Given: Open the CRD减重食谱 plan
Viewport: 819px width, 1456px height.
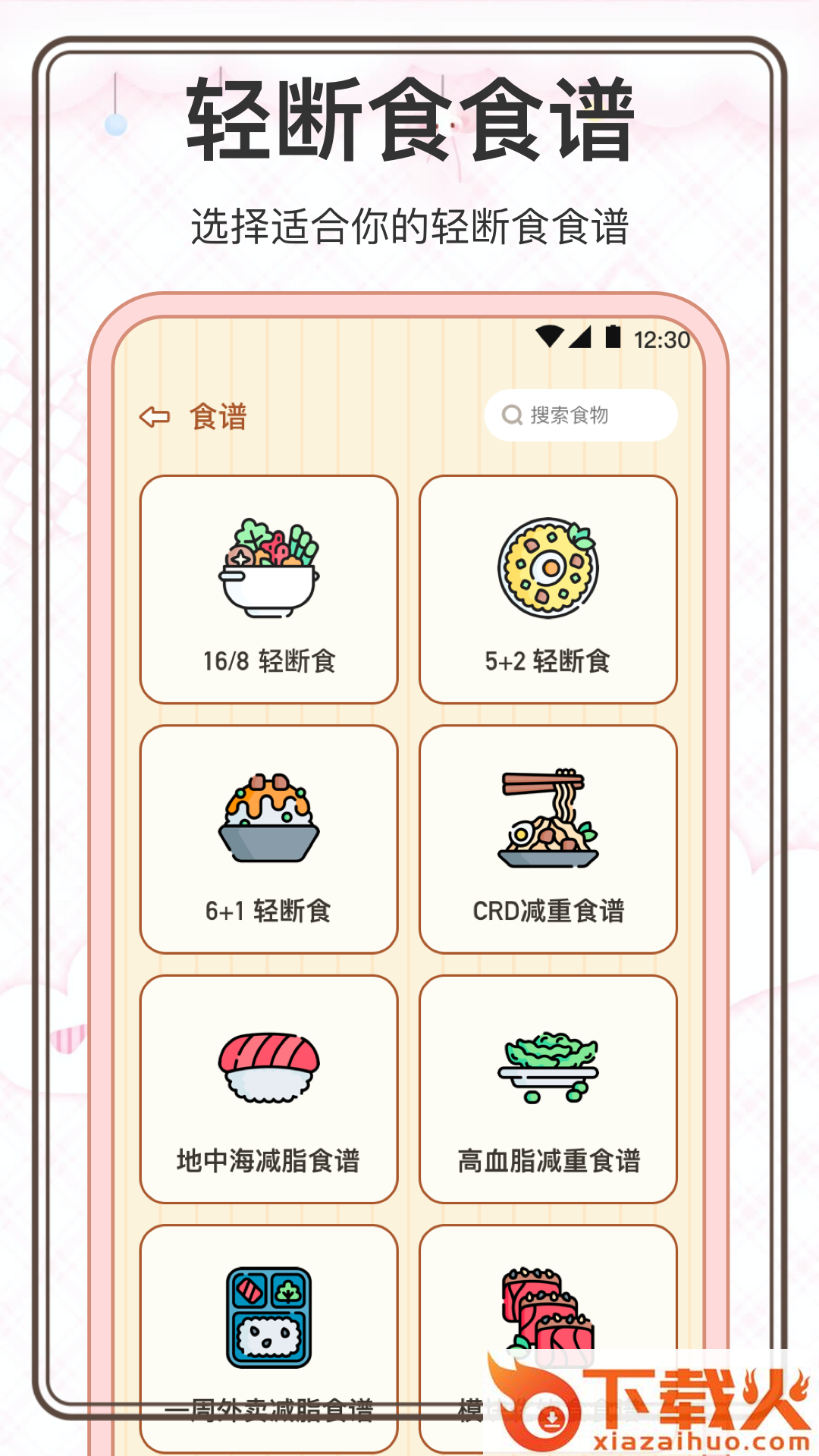Looking at the screenshot, I should pyautogui.click(x=548, y=838).
